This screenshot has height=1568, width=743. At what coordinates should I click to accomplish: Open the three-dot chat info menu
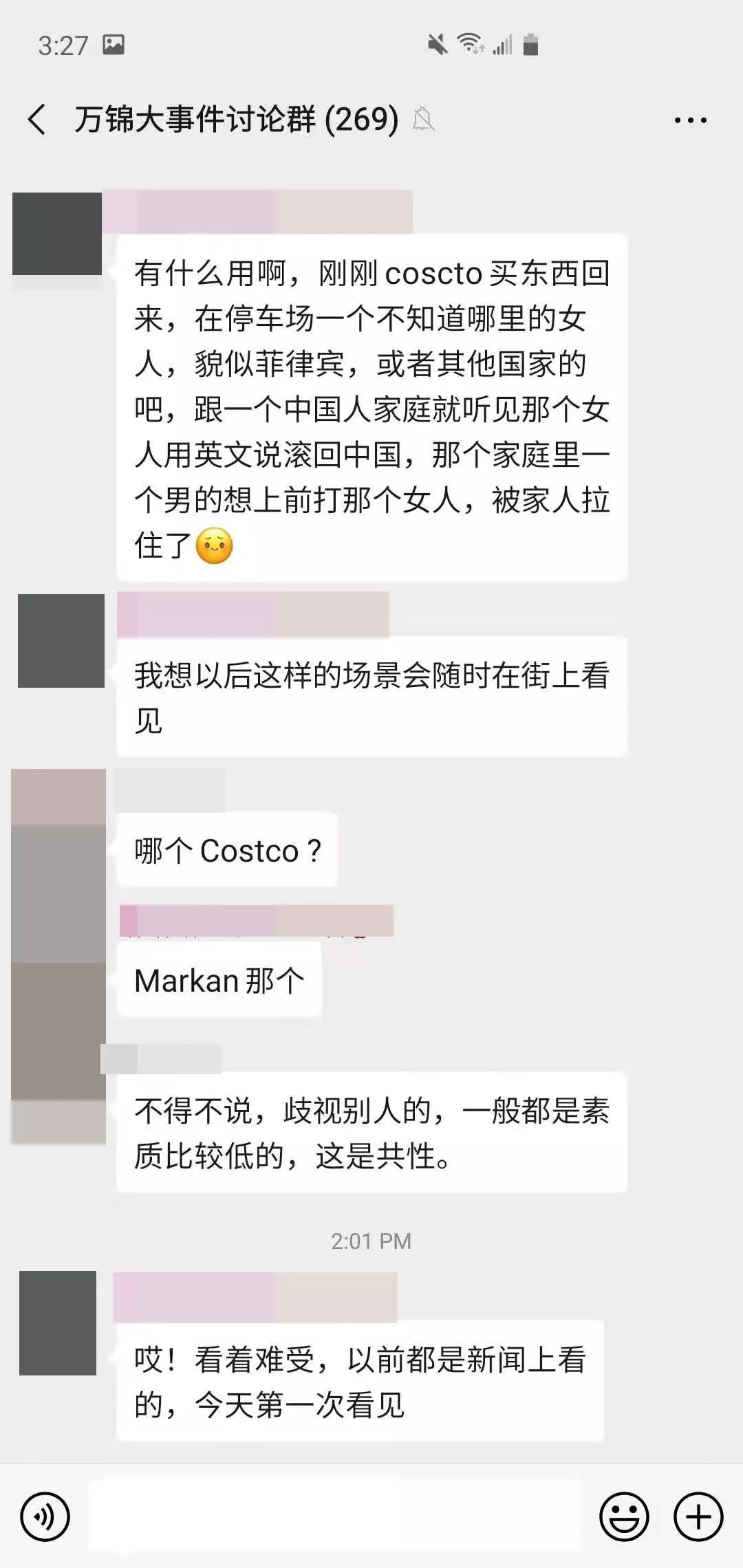(x=690, y=120)
